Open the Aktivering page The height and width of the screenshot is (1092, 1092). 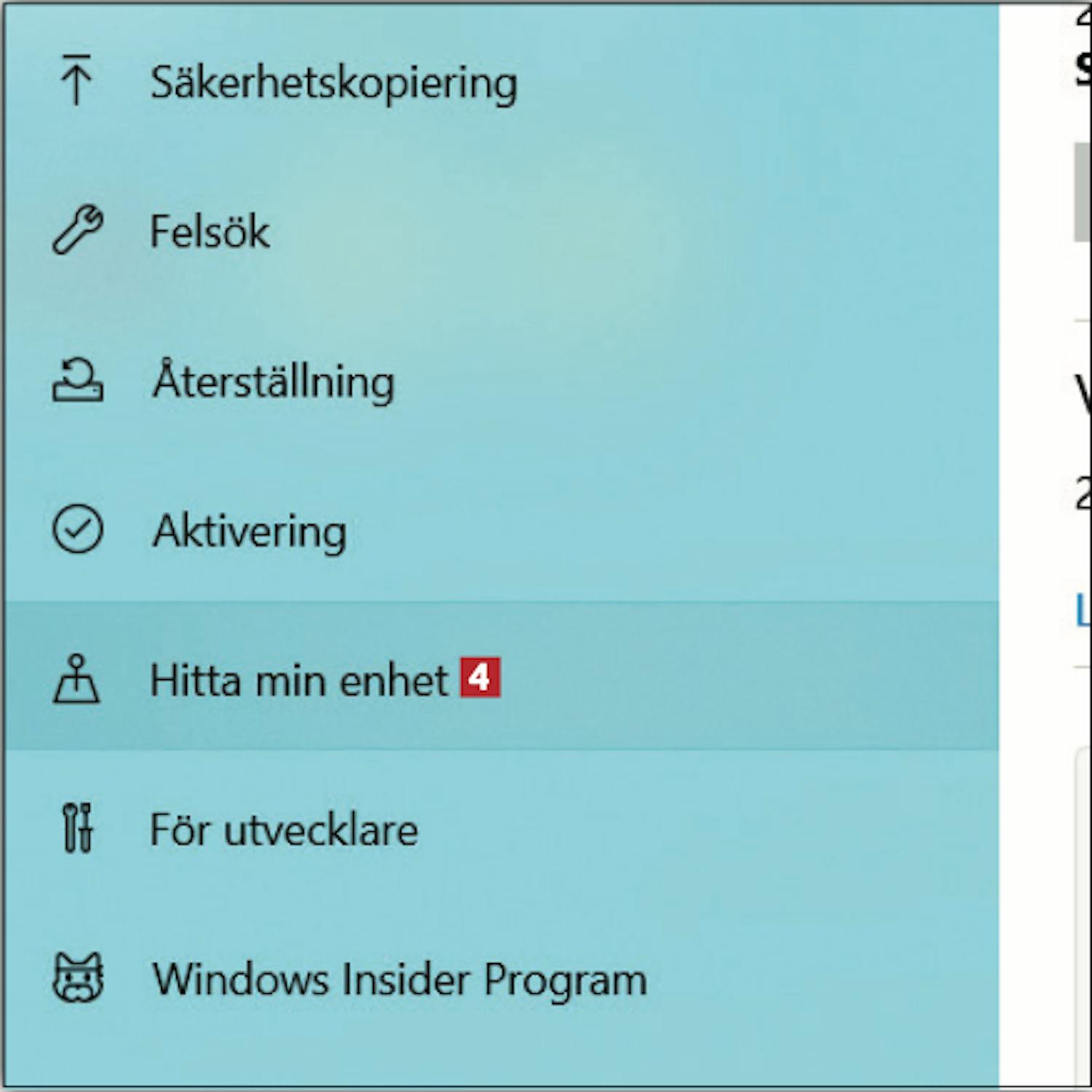(x=249, y=531)
